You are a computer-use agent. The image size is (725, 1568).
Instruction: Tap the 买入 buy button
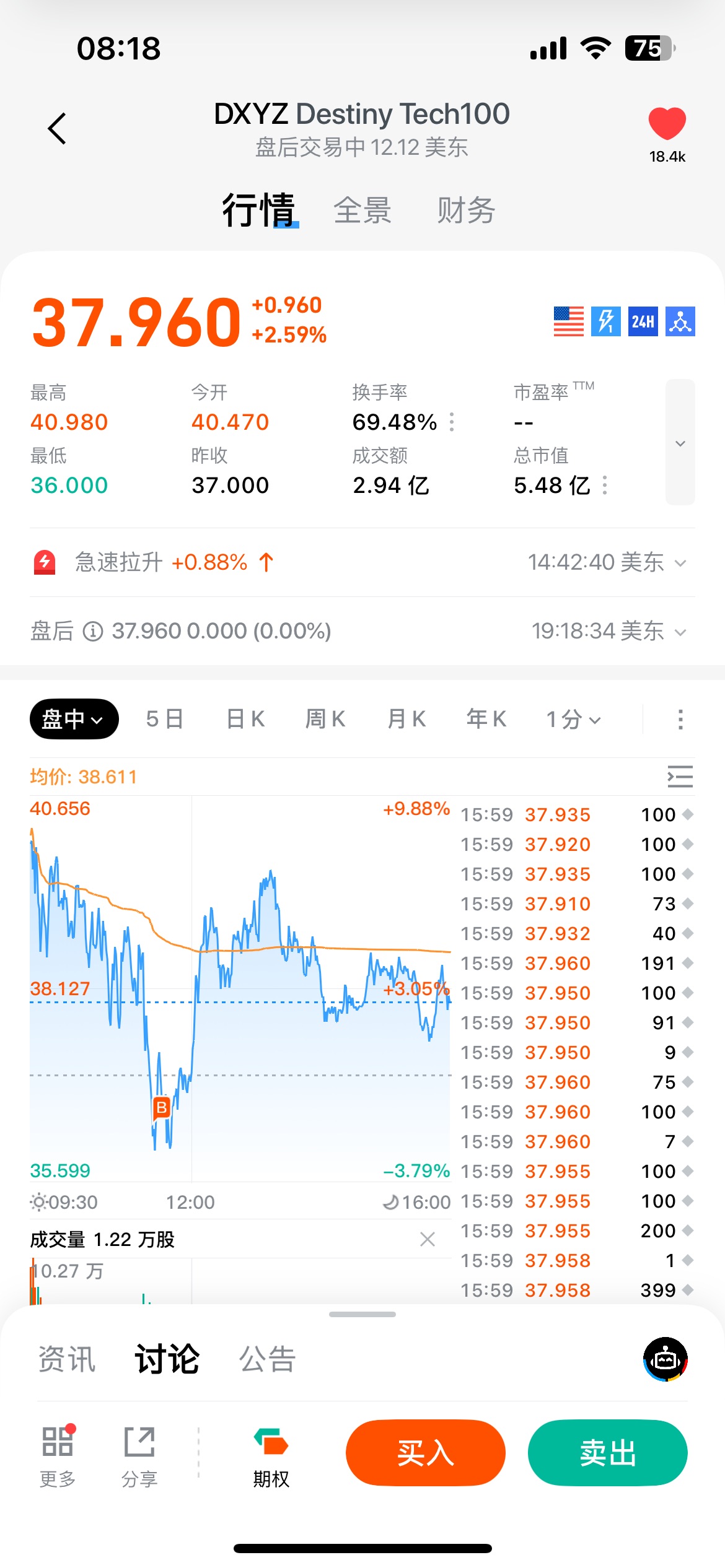pyautogui.click(x=426, y=1452)
